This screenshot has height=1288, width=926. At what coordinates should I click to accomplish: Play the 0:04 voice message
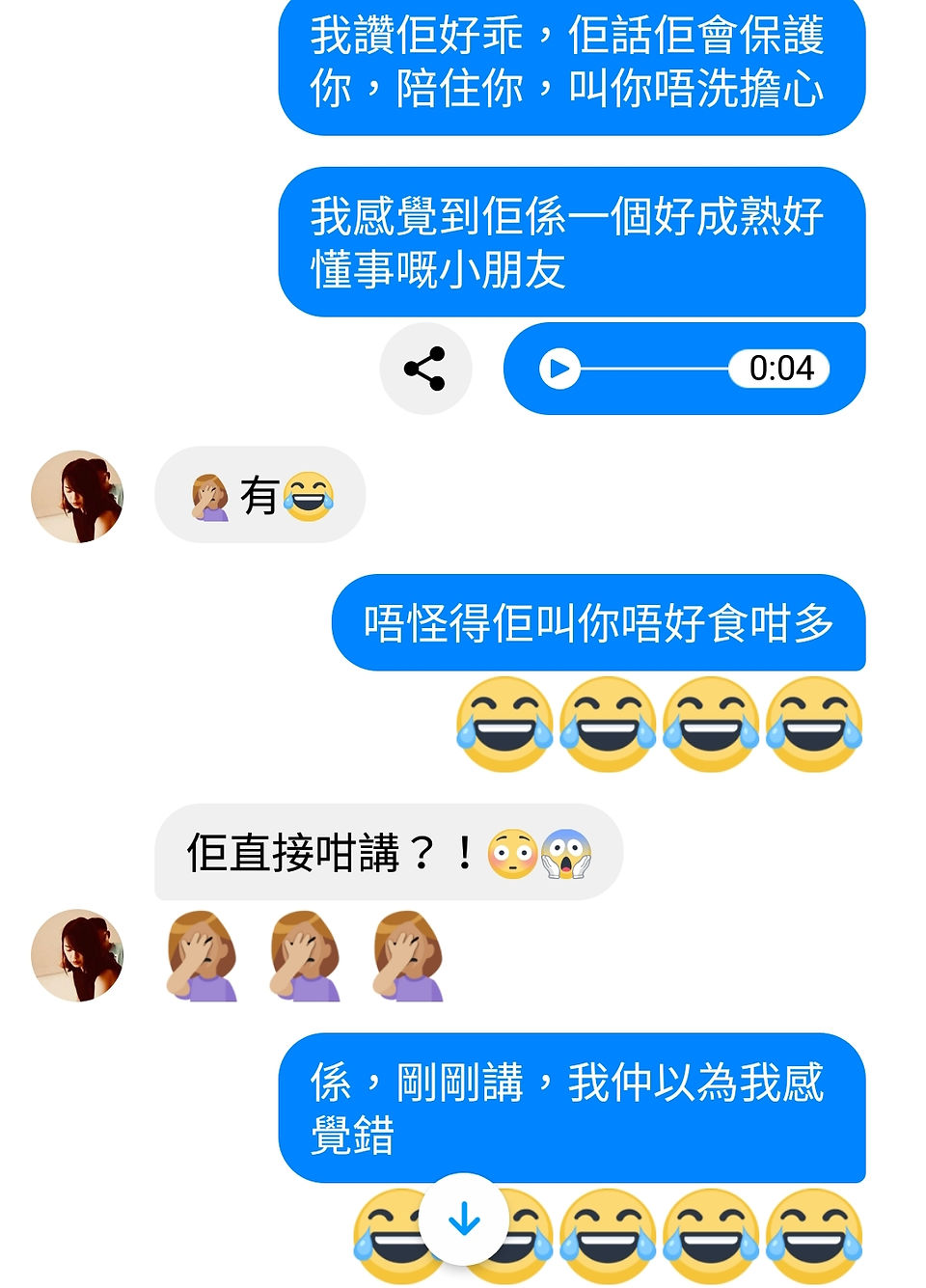[x=559, y=369]
